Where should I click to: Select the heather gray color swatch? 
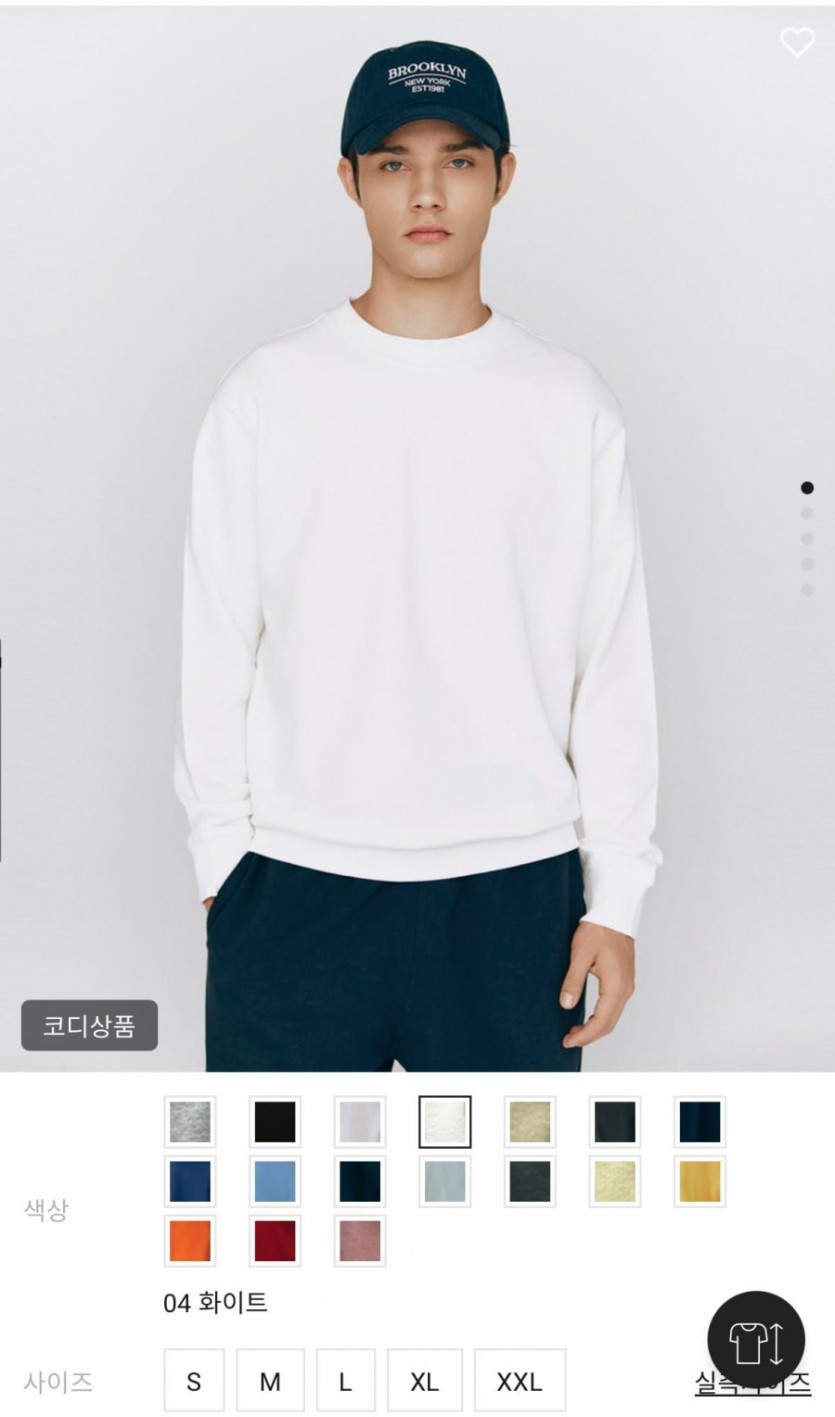coord(190,1122)
